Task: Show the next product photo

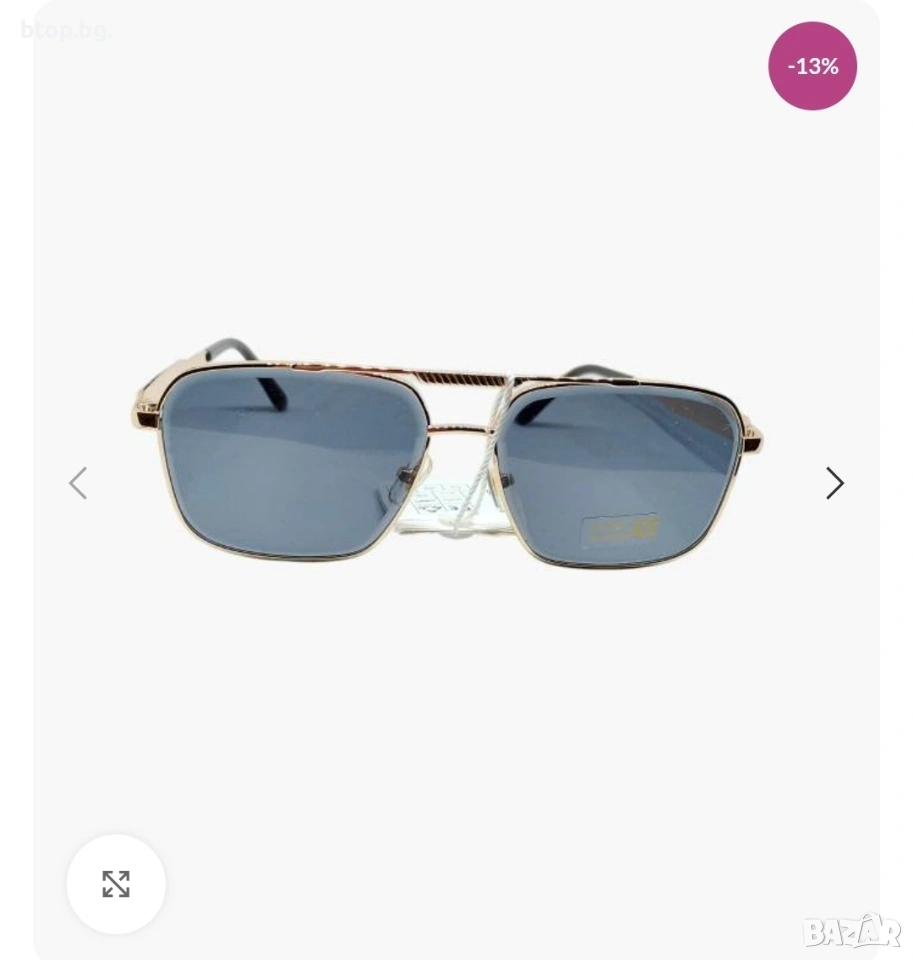Action: coord(834,483)
